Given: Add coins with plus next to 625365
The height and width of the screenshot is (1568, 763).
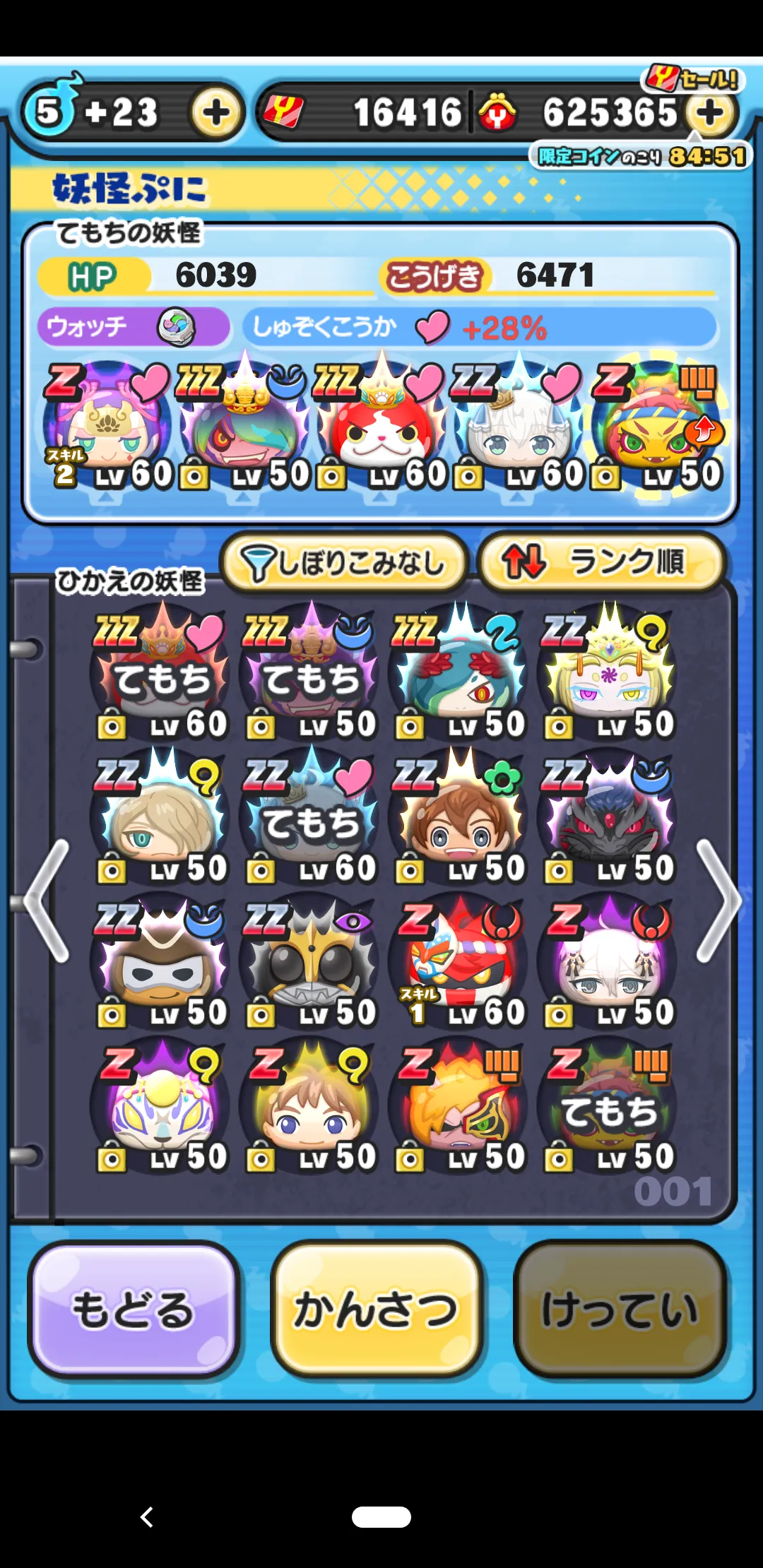Looking at the screenshot, I should (711, 112).
